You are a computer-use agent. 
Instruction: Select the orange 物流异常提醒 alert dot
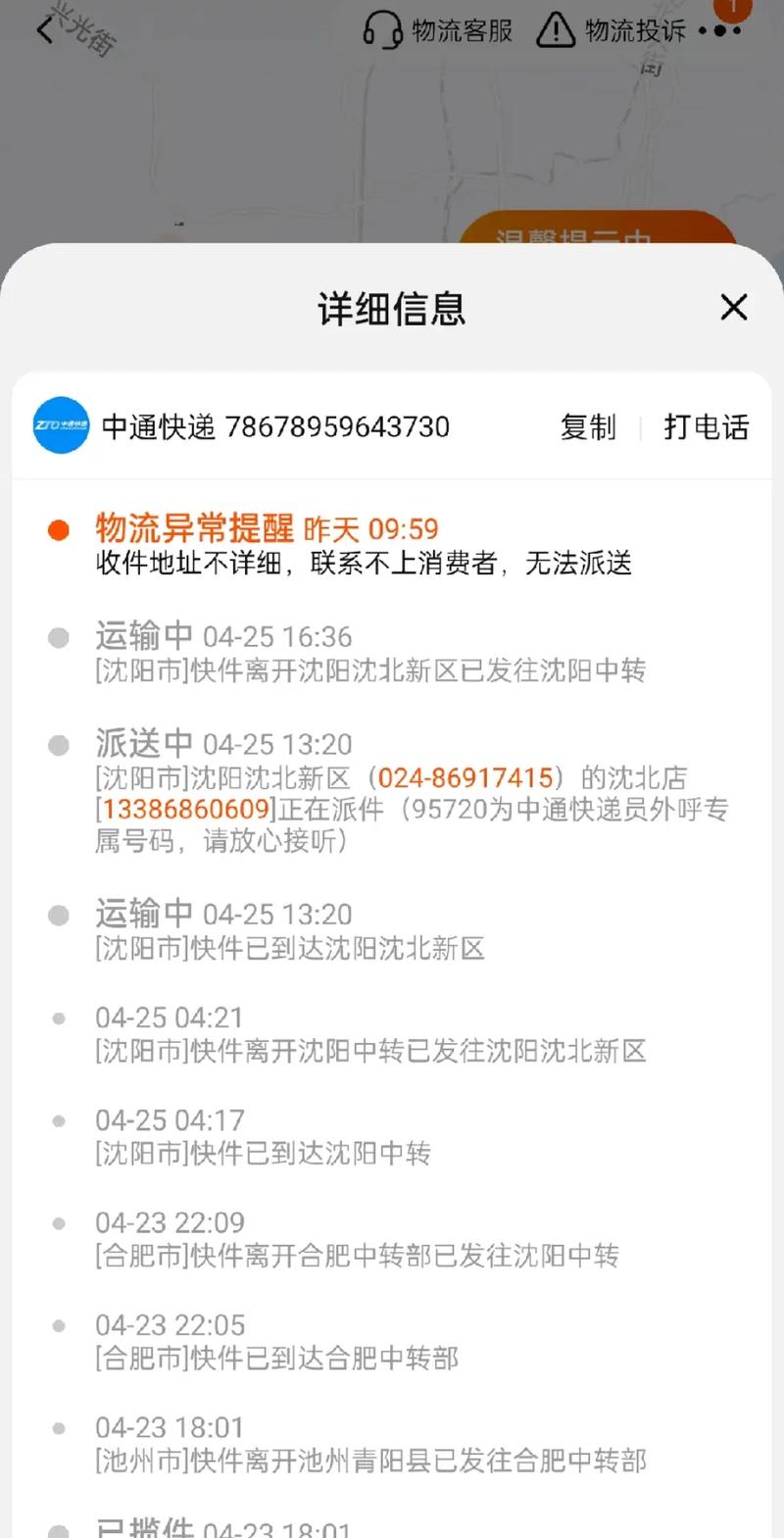tap(59, 527)
